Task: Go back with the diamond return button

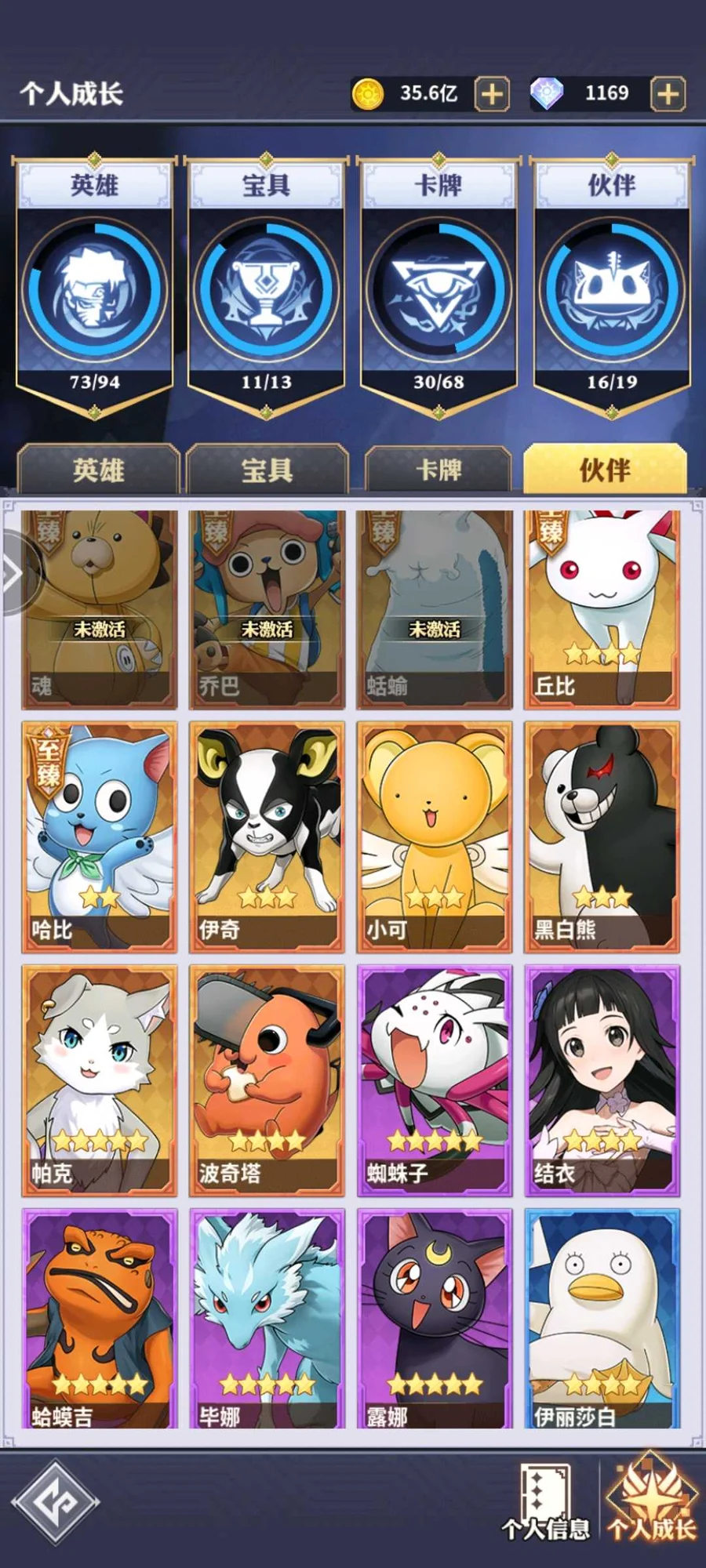Action: coord(56,1503)
